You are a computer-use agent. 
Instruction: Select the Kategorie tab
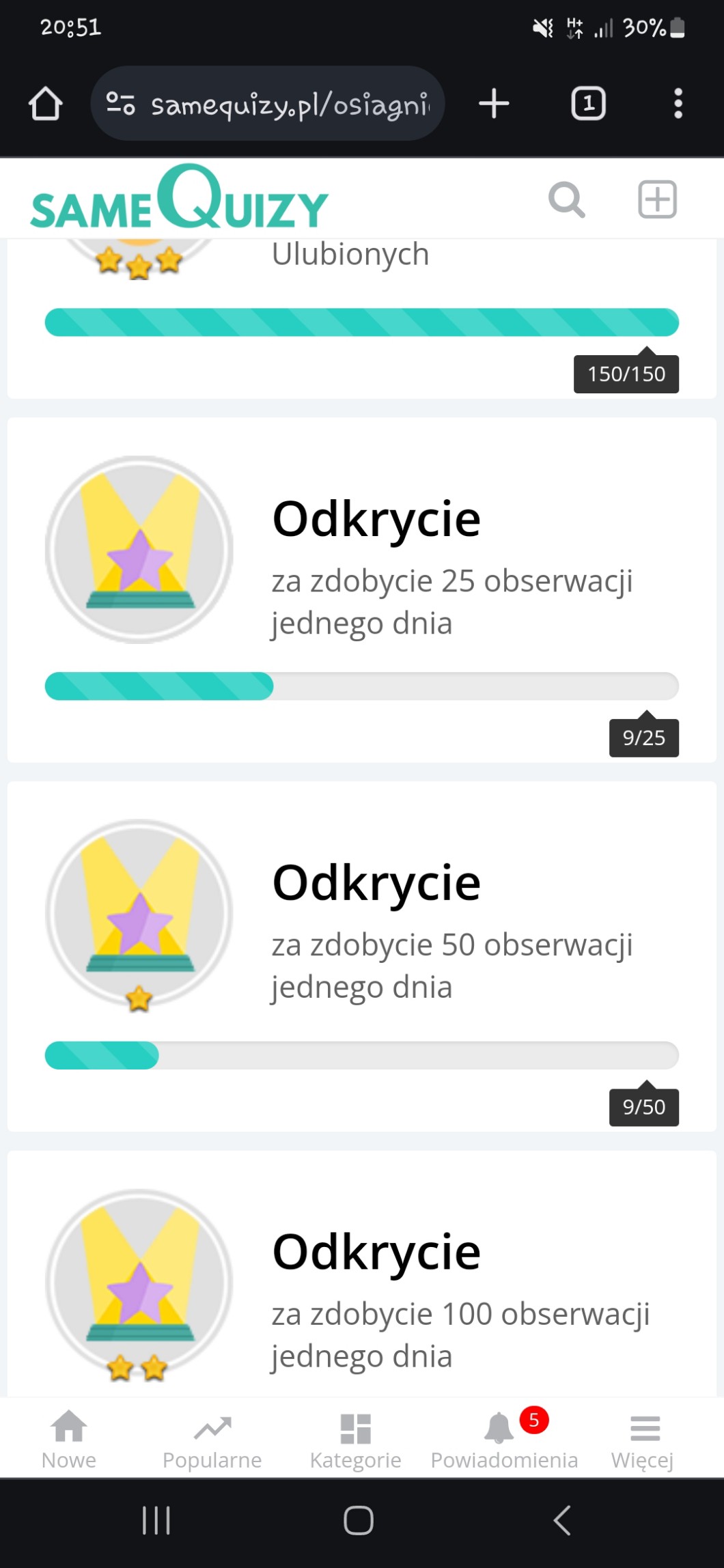355,1439
